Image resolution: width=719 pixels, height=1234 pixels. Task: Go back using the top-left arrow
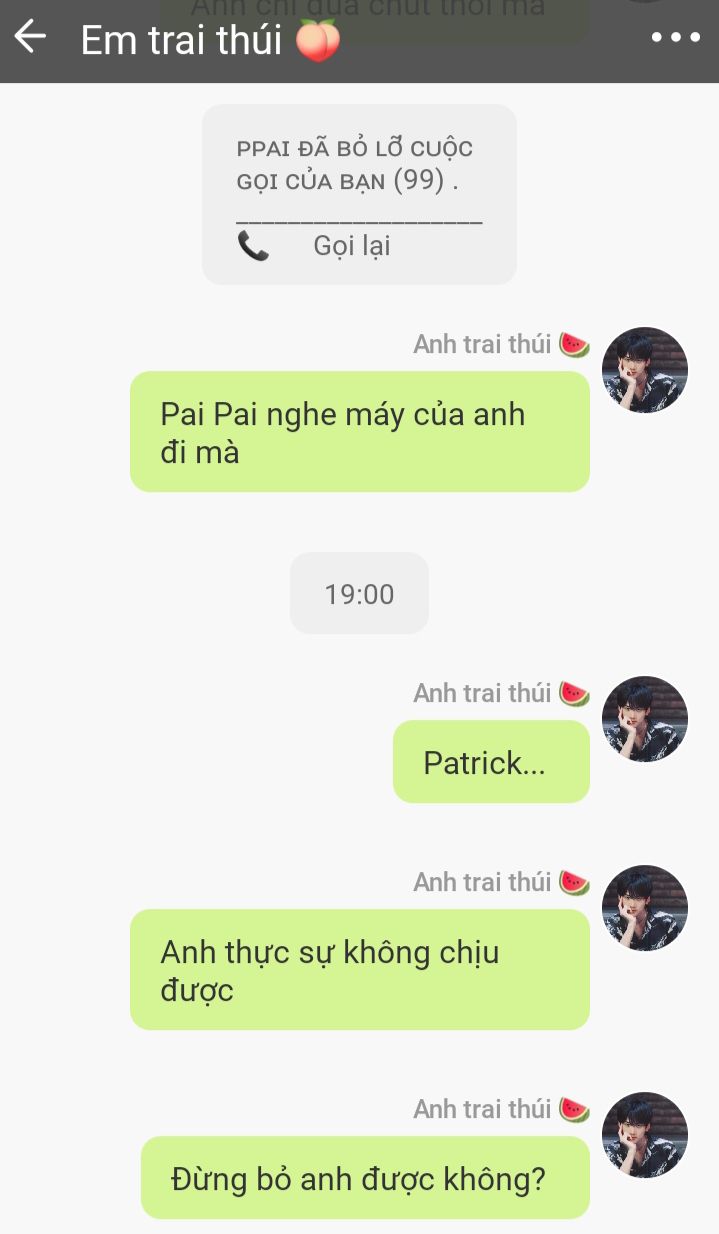click(x=30, y=38)
